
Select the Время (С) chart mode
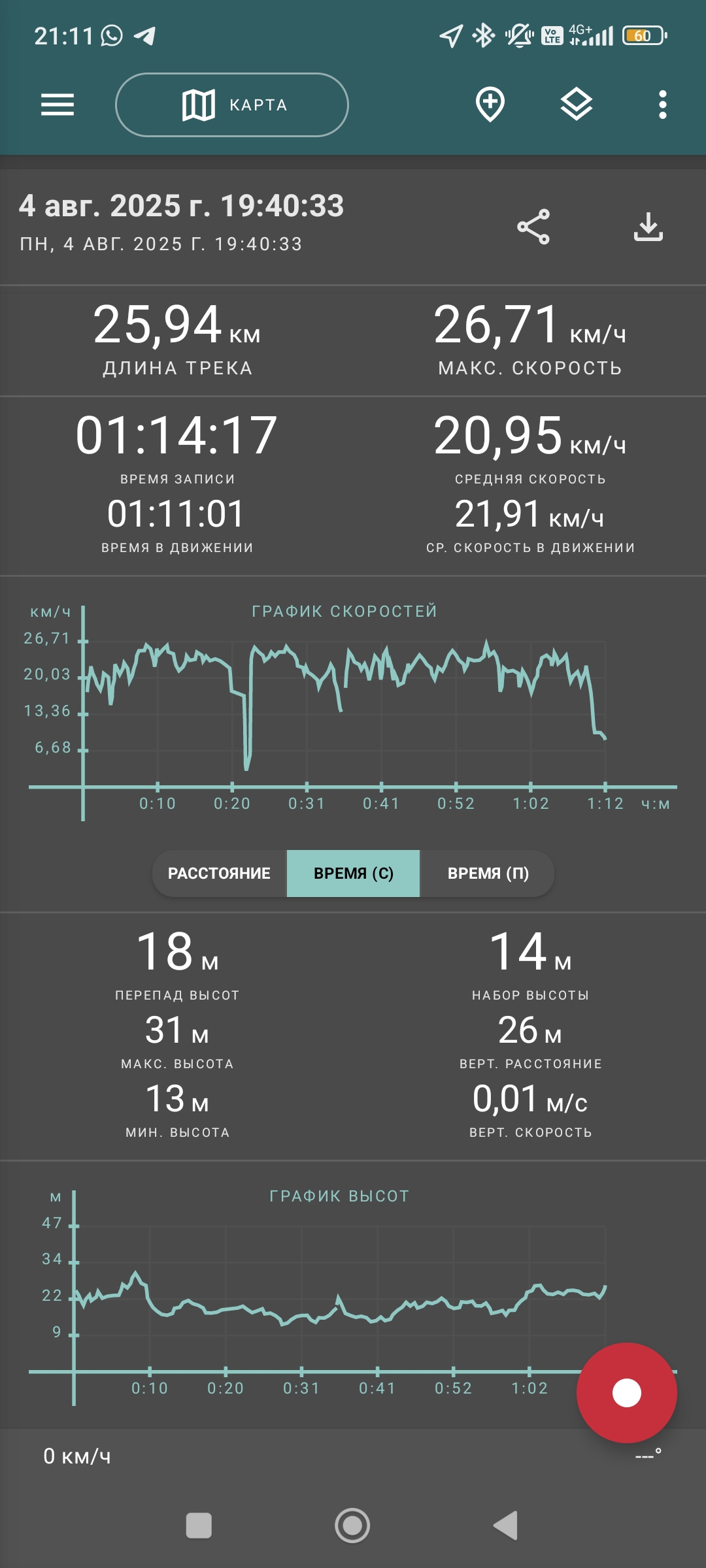(x=354, y=874)
